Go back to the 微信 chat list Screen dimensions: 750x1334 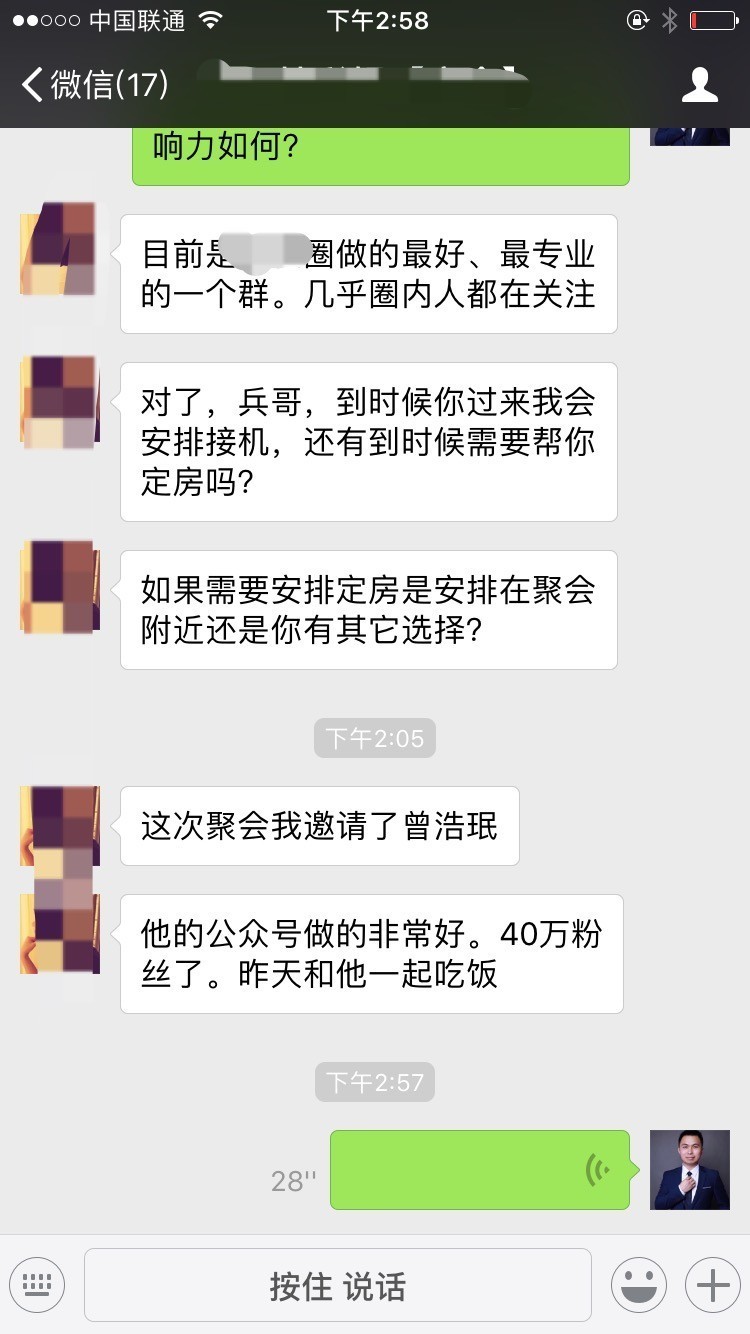95,85
